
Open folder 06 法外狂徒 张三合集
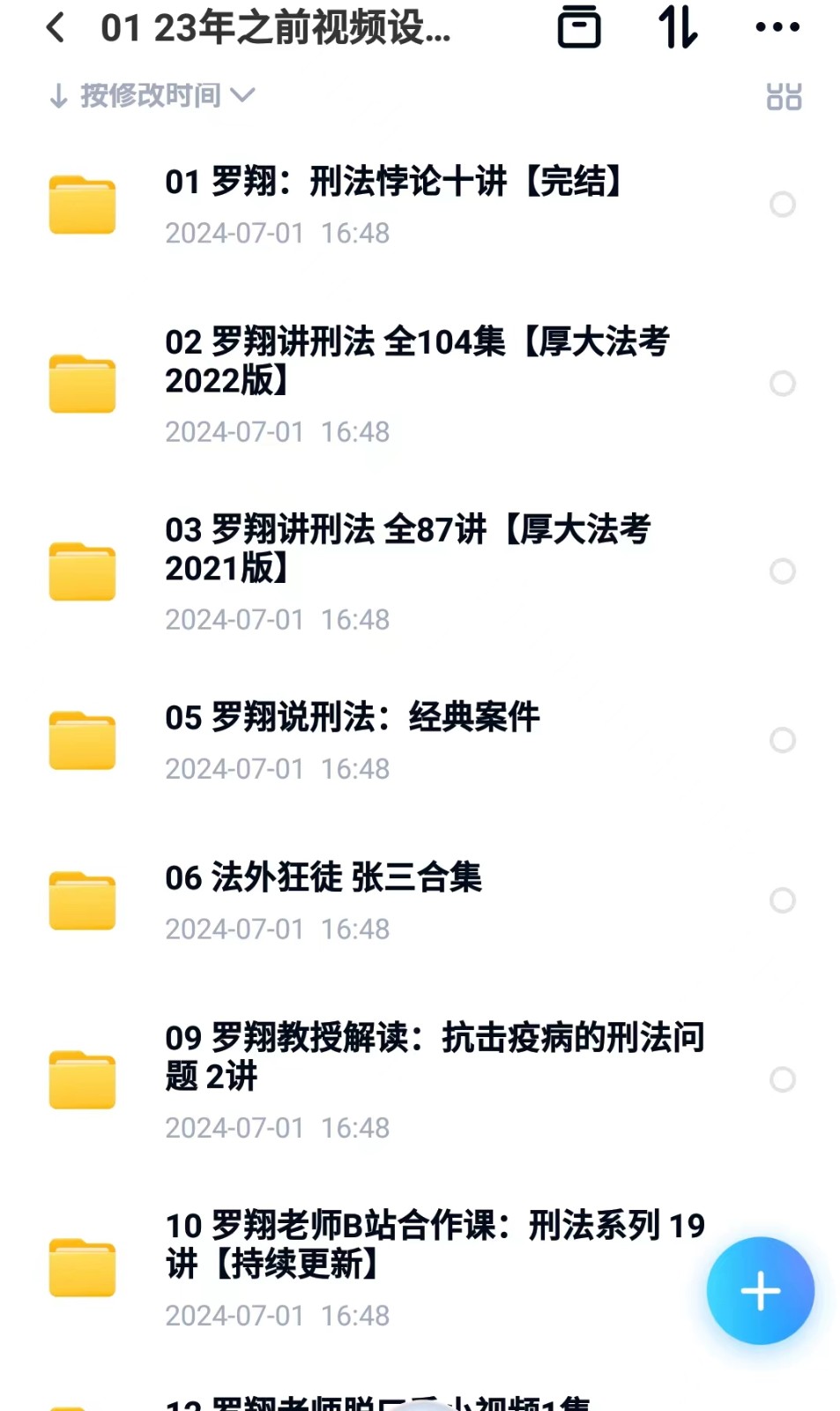tap(420, 900)
